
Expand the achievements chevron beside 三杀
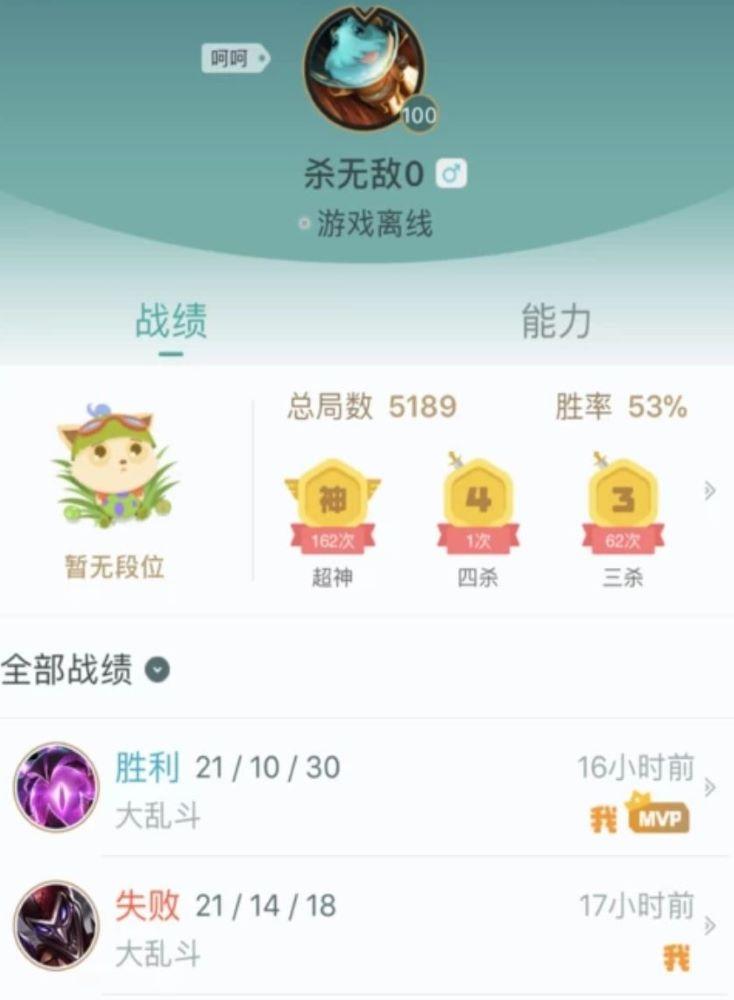pyautogui.click(x=710, y=490)
